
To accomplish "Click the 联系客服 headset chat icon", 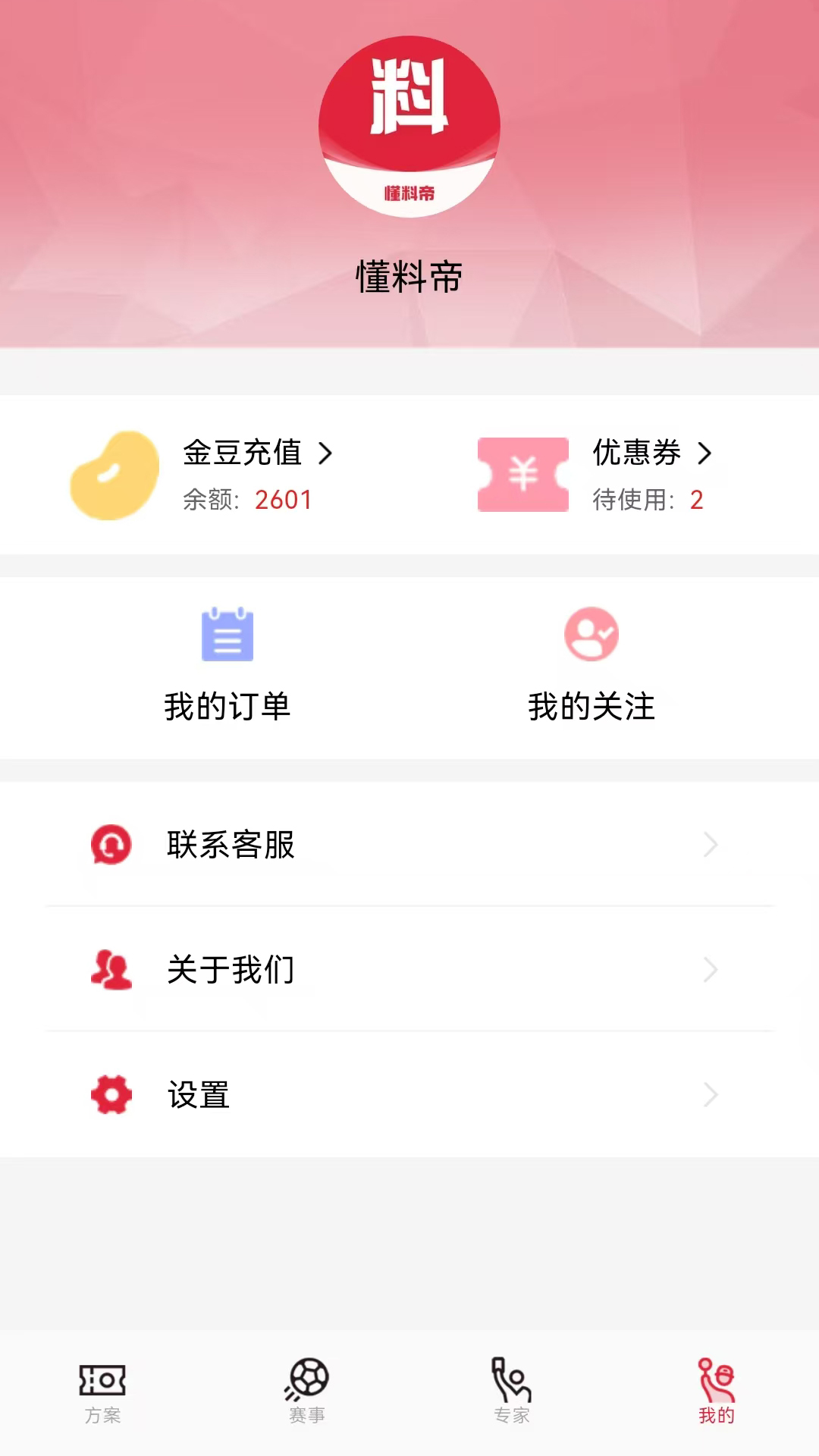I will [111, 844].
